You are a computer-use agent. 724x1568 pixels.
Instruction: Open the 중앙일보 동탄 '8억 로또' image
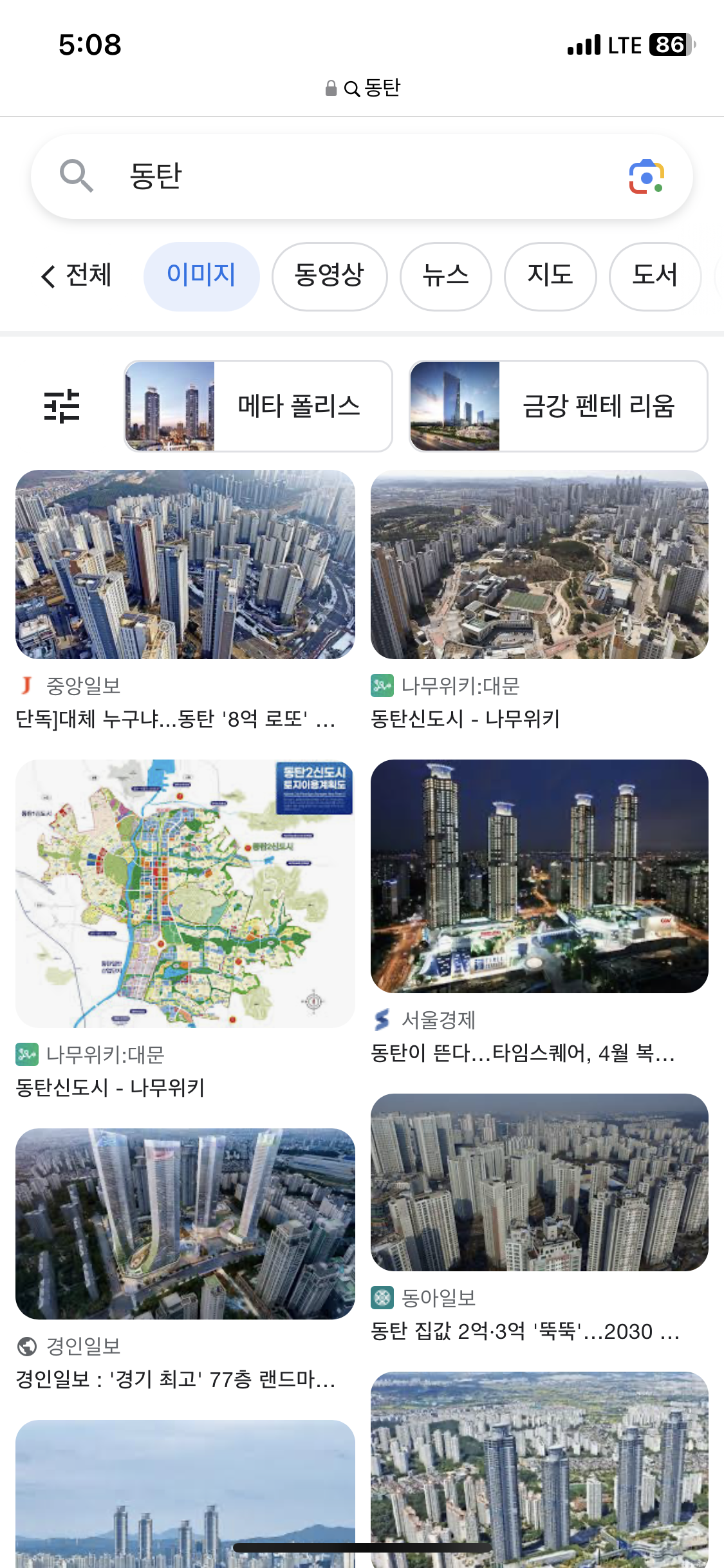click(x=185, y=565)
